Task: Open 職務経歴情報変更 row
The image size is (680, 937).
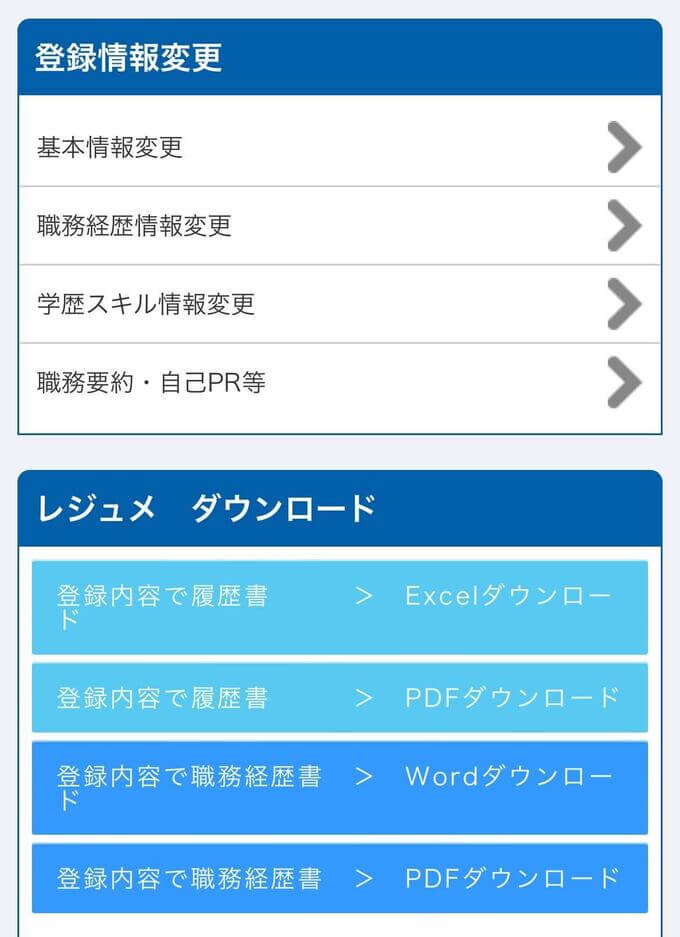Action: coord(339,225)
